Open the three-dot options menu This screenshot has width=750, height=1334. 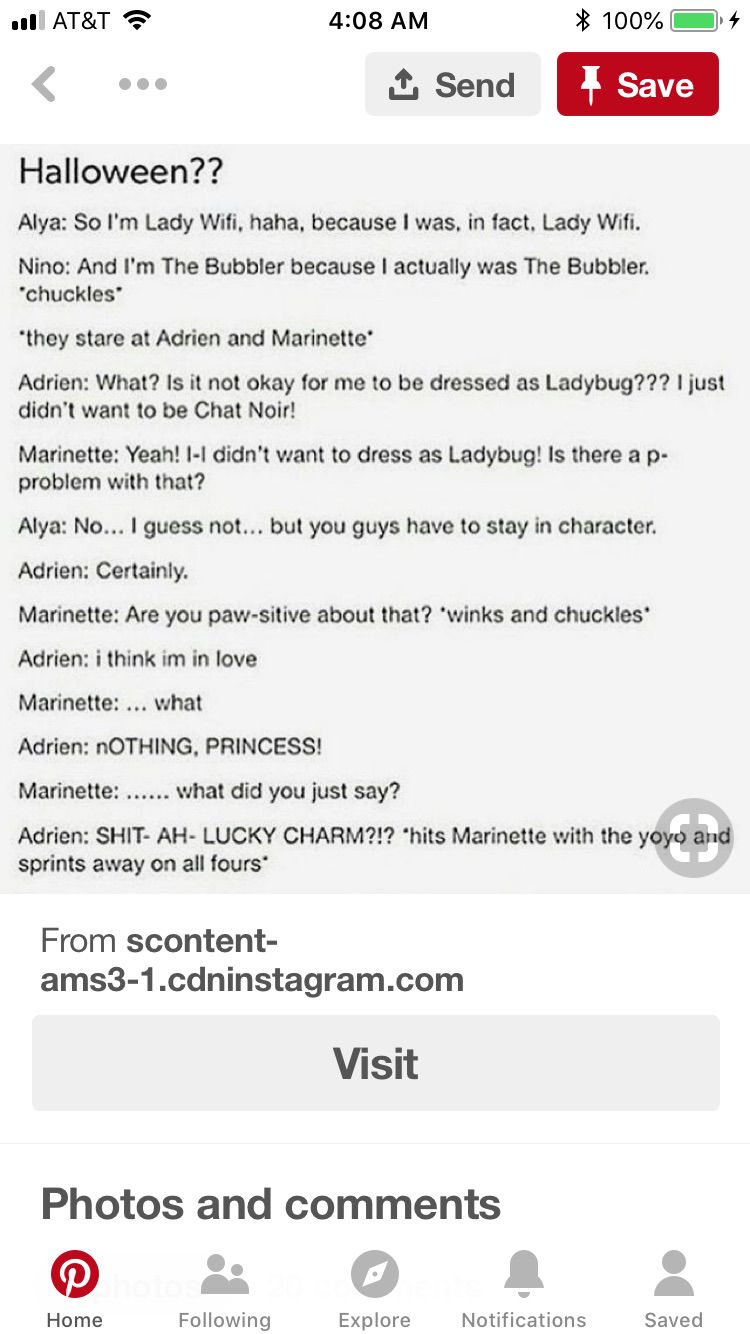tap(143, 84)
